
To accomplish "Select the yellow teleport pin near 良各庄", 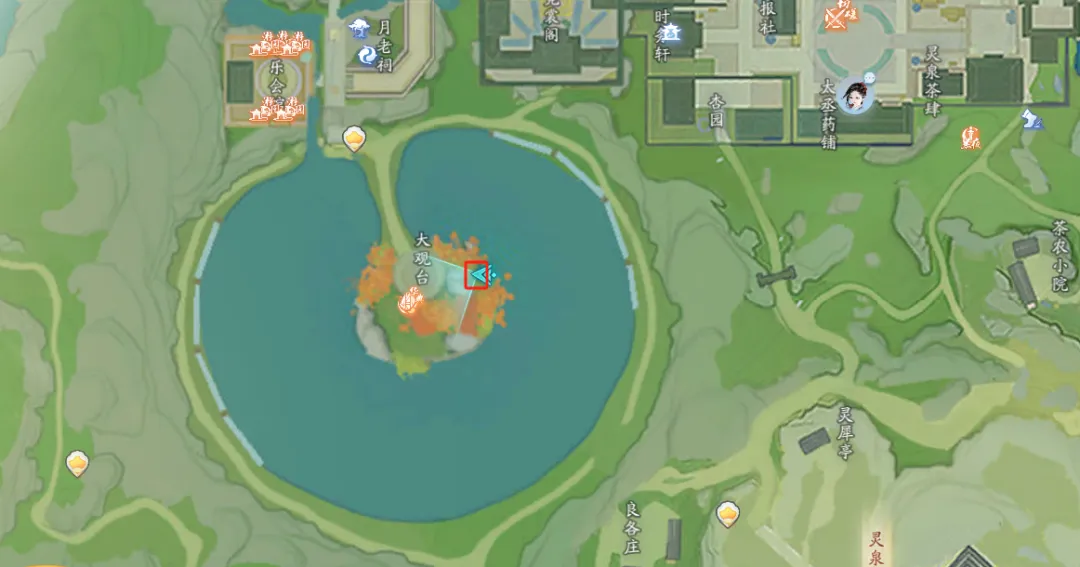I will point(728,514).
